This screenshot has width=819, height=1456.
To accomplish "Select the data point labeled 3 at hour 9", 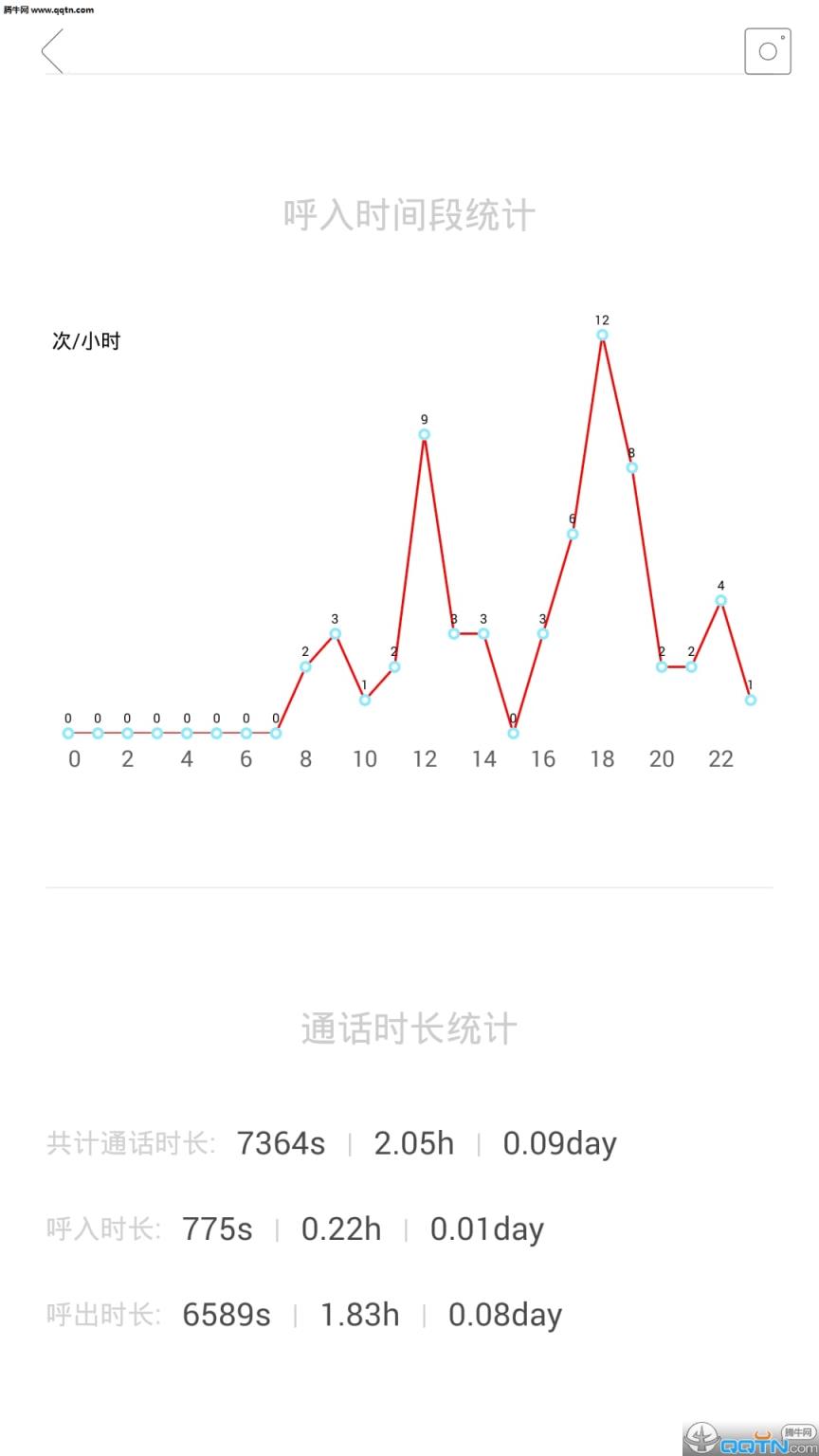I will [x=335, y=633].
